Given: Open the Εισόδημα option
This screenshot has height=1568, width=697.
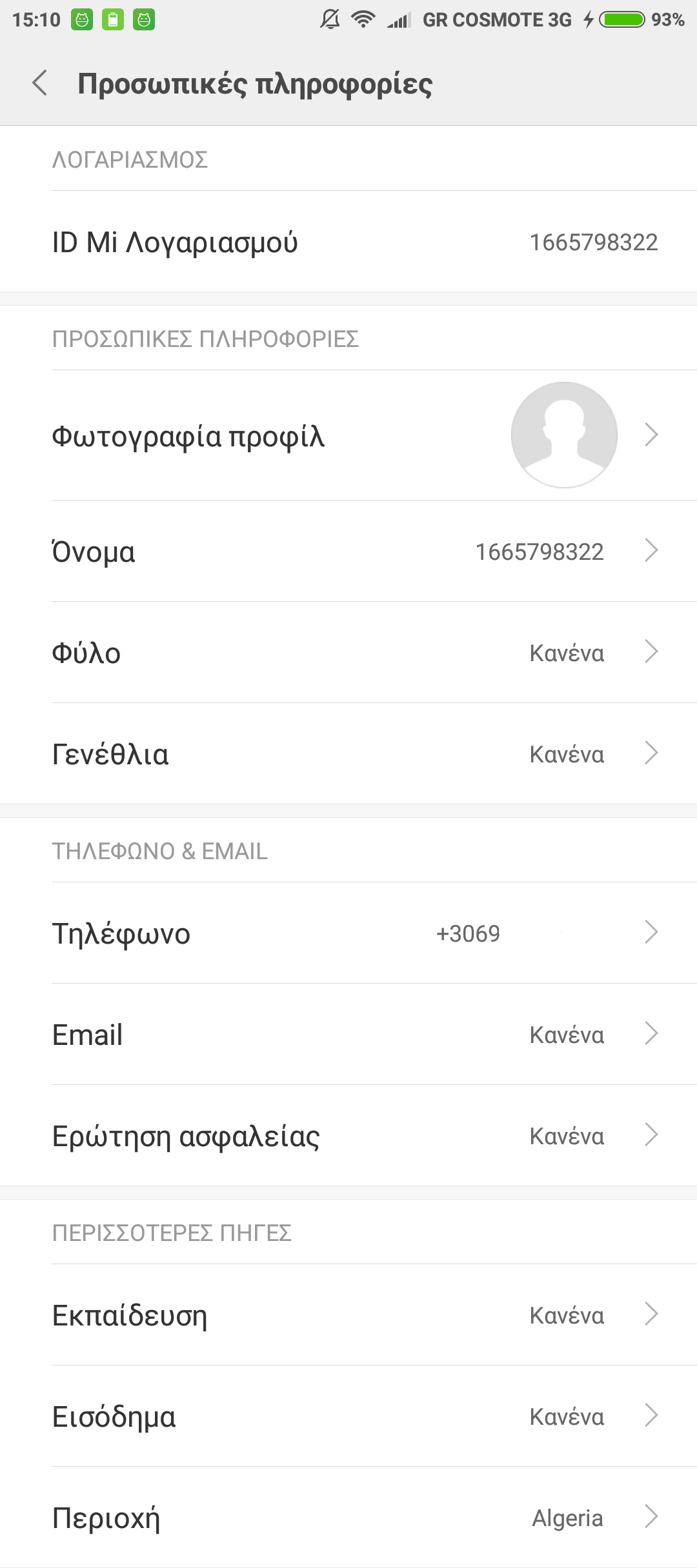Looking at the screenshot, I should [x=348, y=1416].
